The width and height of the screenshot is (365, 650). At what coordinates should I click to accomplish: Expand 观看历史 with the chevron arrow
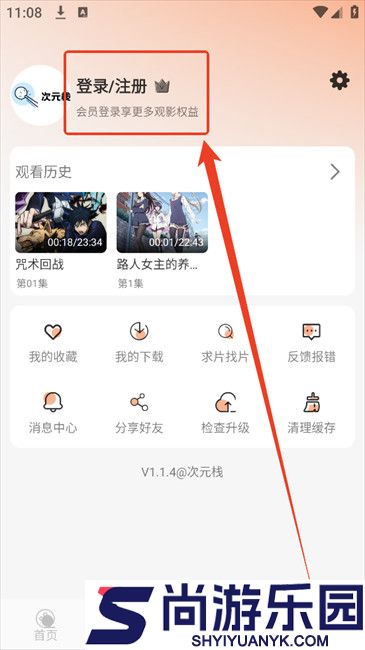click(335, 172)
